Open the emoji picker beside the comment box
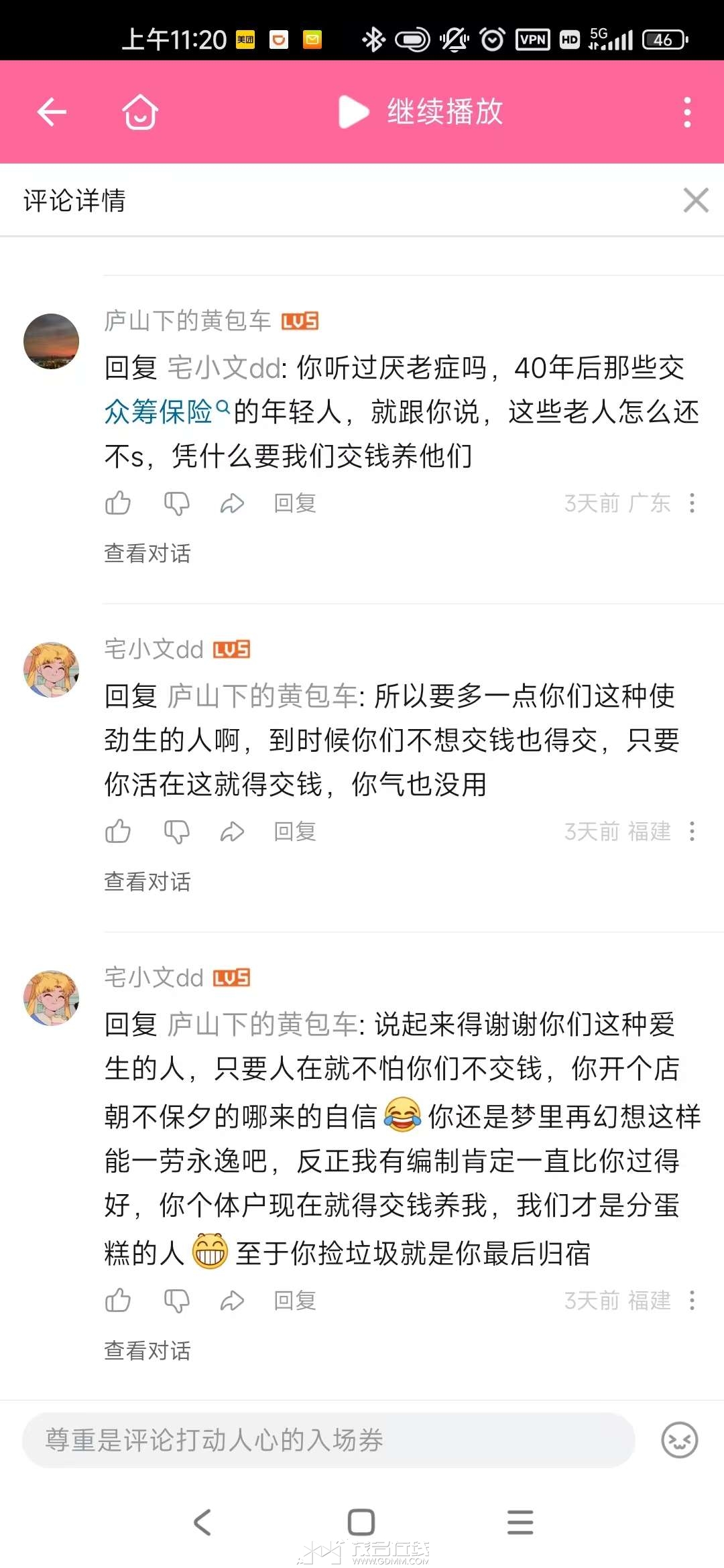 tap(679, 1440)
